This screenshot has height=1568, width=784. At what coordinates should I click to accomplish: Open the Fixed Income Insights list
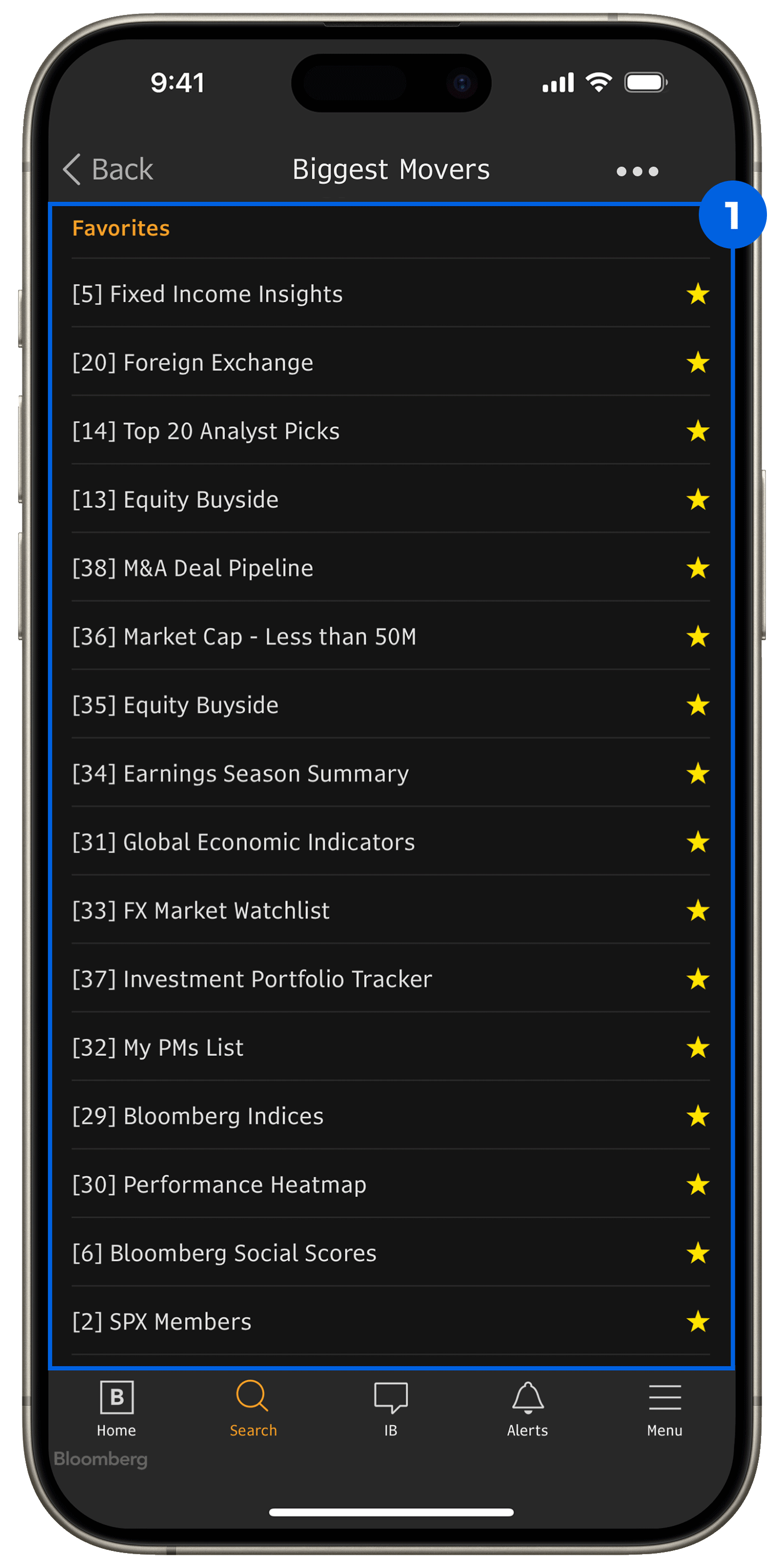tap(207, 294)
